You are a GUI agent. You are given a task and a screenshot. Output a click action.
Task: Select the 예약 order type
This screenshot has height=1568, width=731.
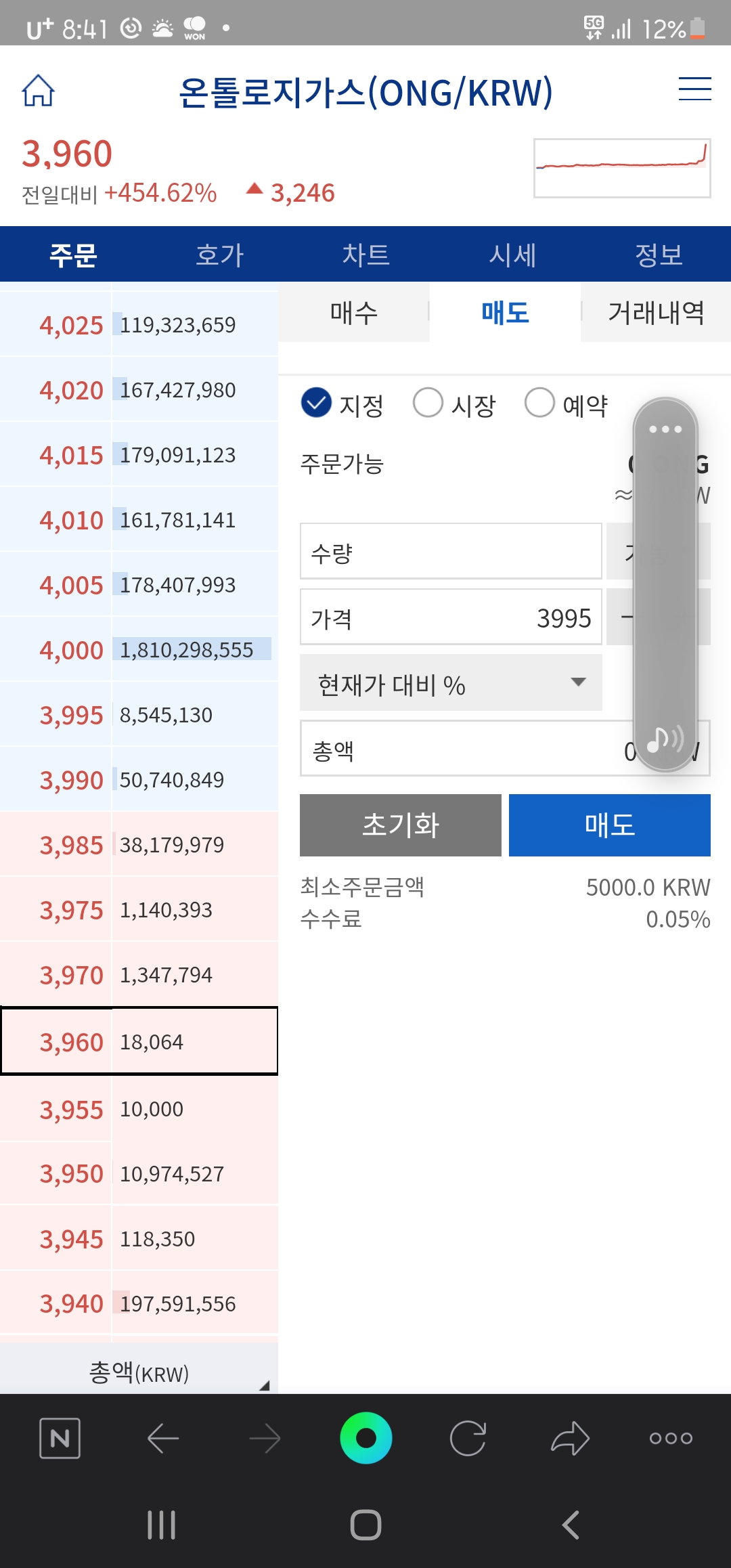click(x=567, y=404)
